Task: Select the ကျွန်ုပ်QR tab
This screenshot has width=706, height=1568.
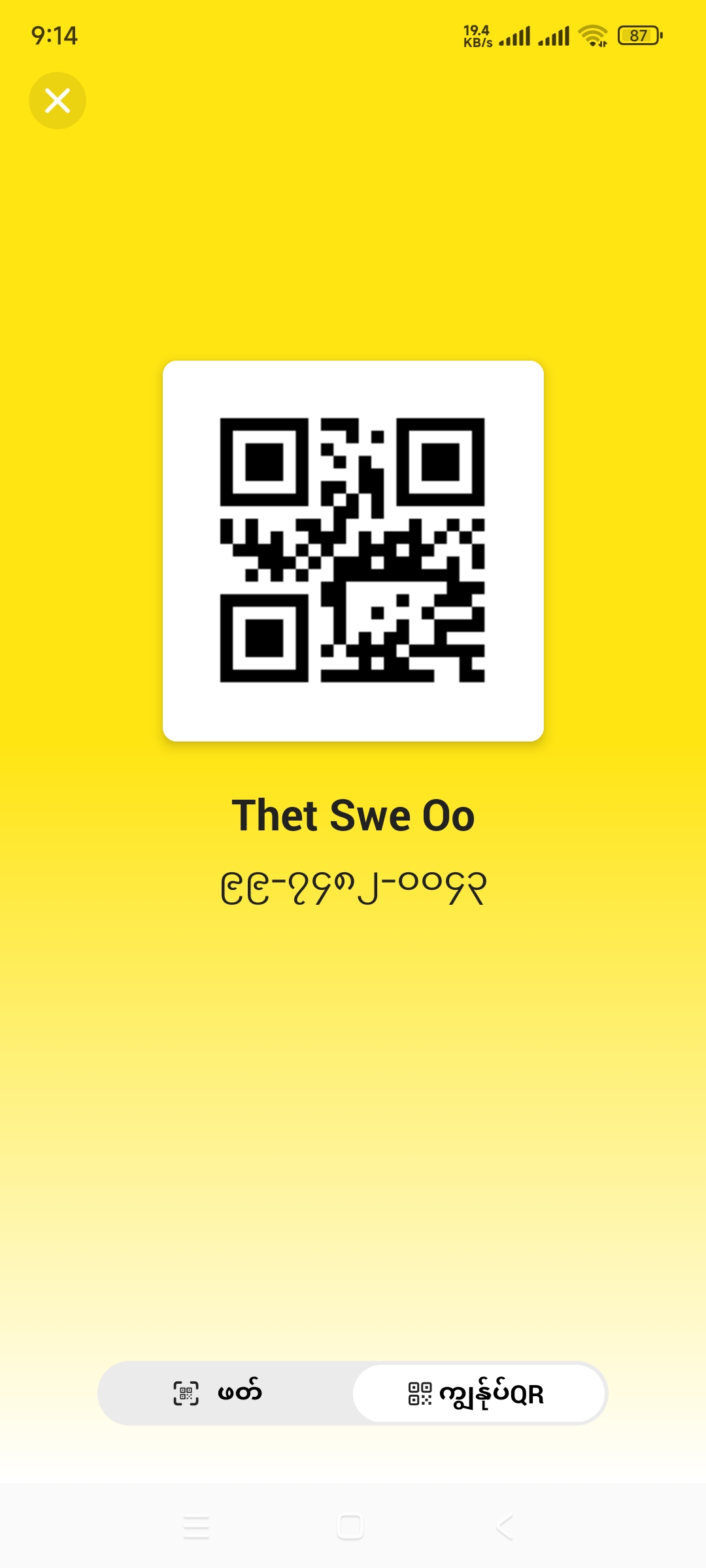Action: (479, 1393)
